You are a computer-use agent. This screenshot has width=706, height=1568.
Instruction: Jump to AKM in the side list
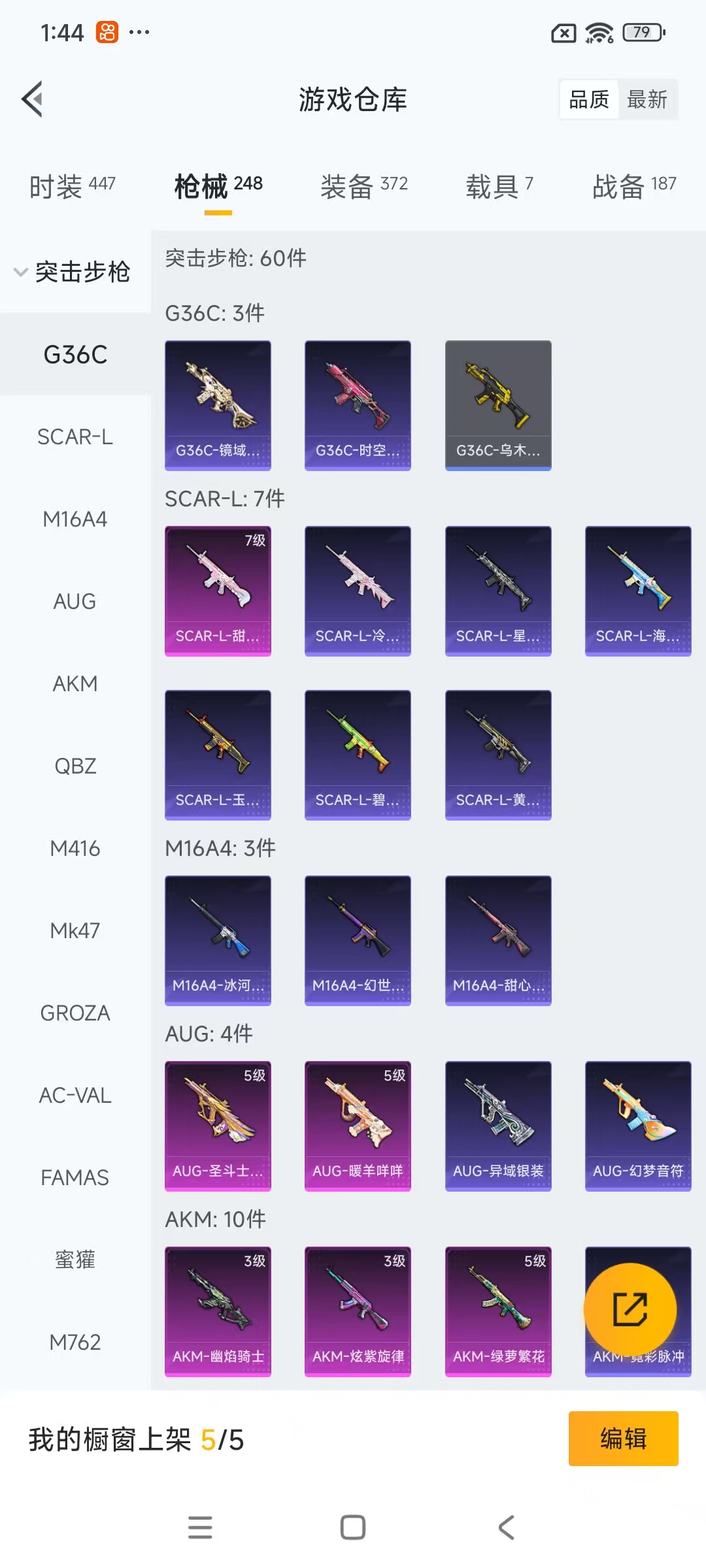point(75,683)
